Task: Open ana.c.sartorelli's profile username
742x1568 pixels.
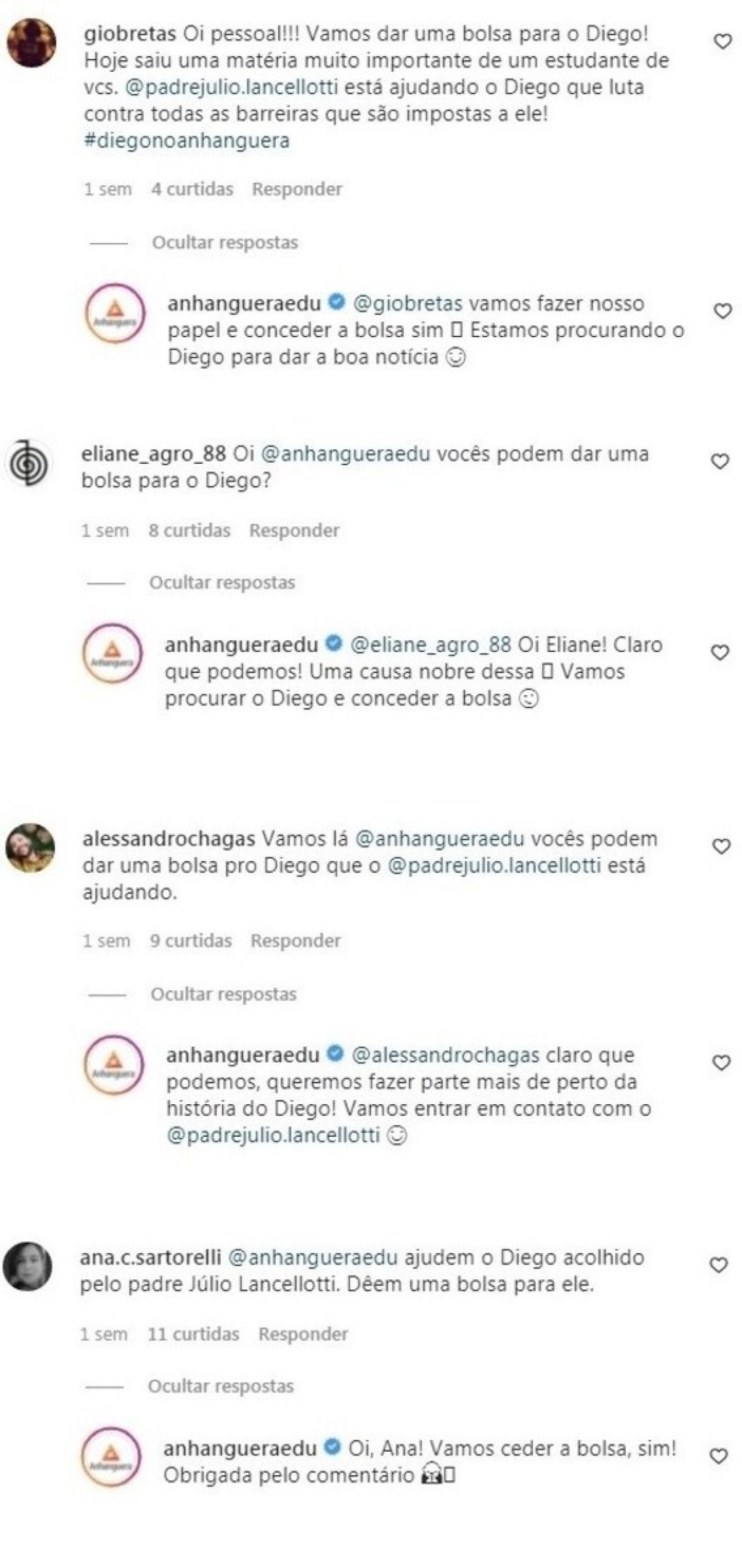Action: pos(151,1257)
